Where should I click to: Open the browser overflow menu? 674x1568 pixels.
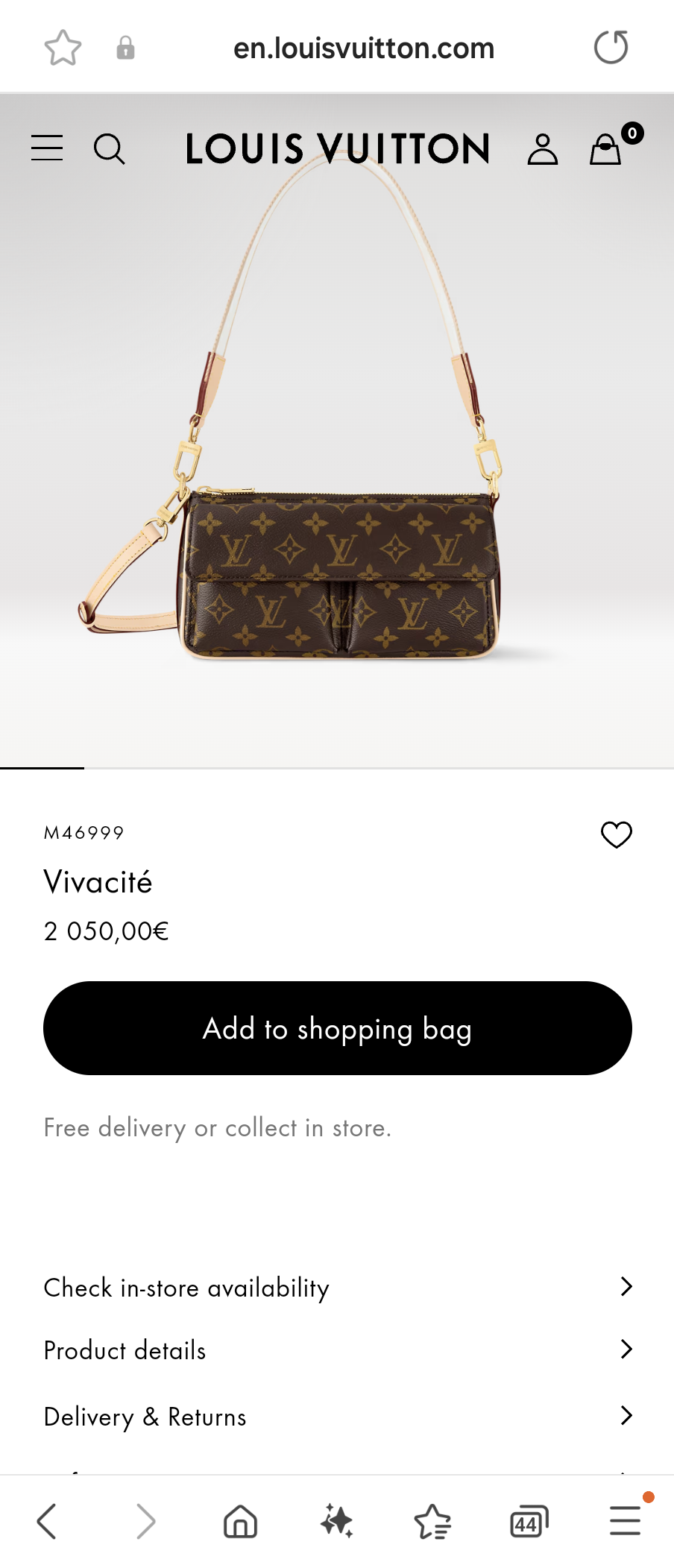(x=625, y=1523)
